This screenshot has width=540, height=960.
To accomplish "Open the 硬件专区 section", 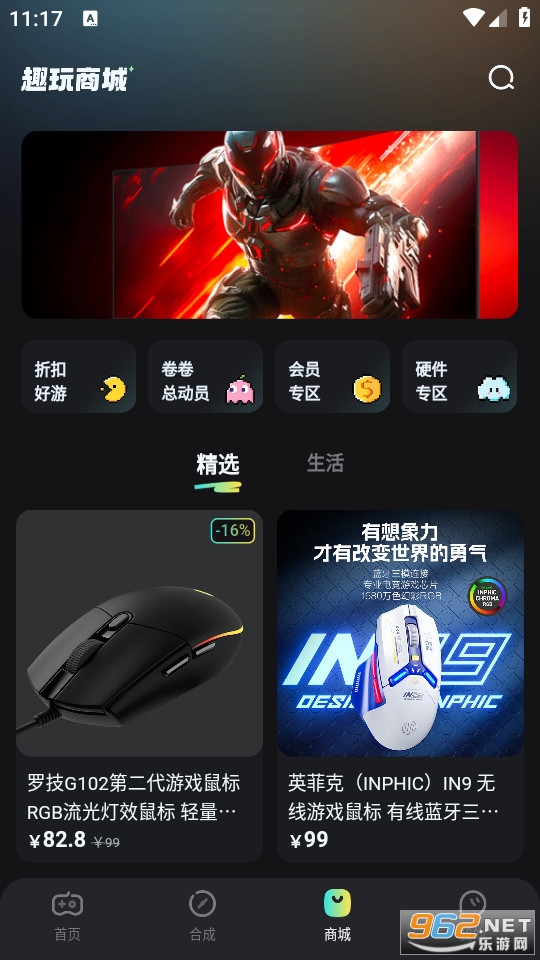I will [460, 377].
